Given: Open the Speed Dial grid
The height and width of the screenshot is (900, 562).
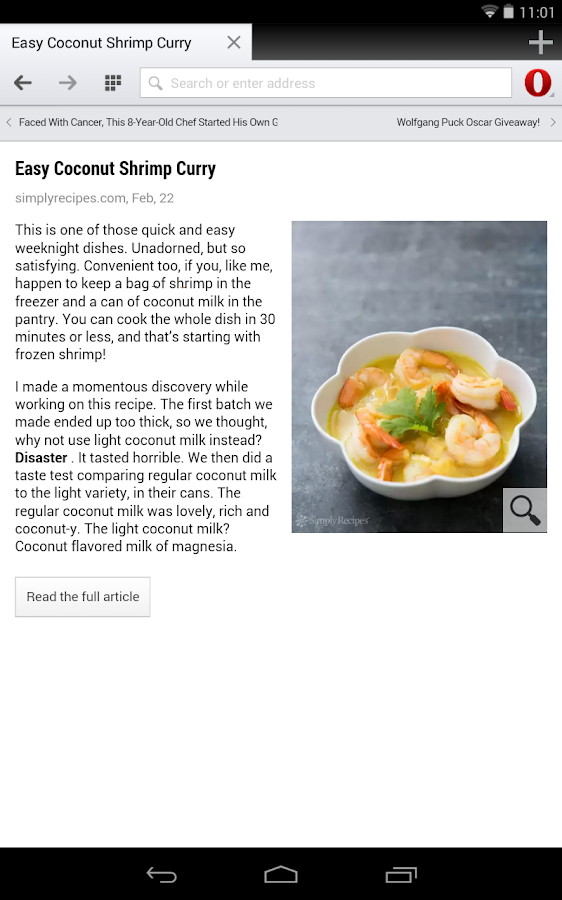Looking at the screenshot, I should pos(113,83).
